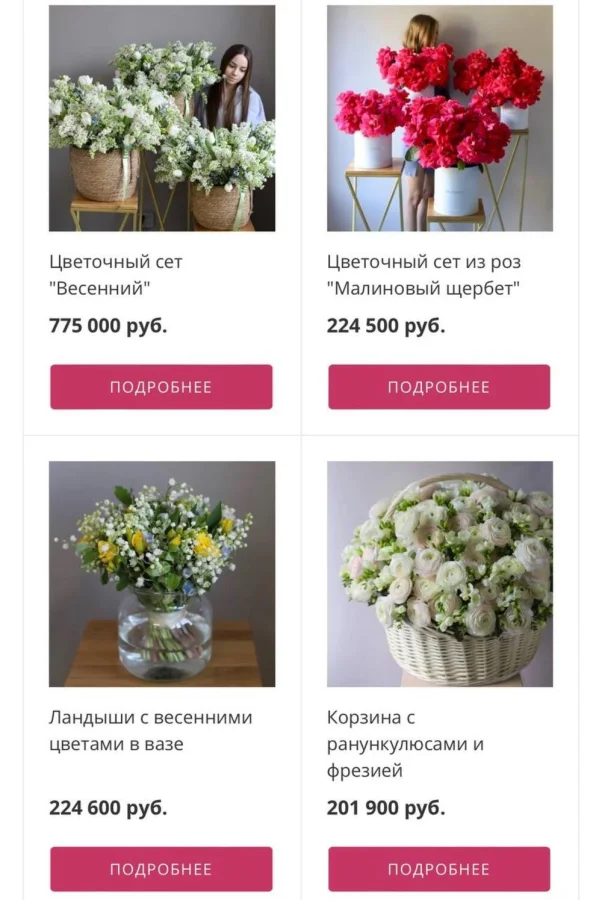Open details for "Малиновый щербет" rose set
Image resolution: width=602 pixels, height=900 pixels.
coord(439,387)
